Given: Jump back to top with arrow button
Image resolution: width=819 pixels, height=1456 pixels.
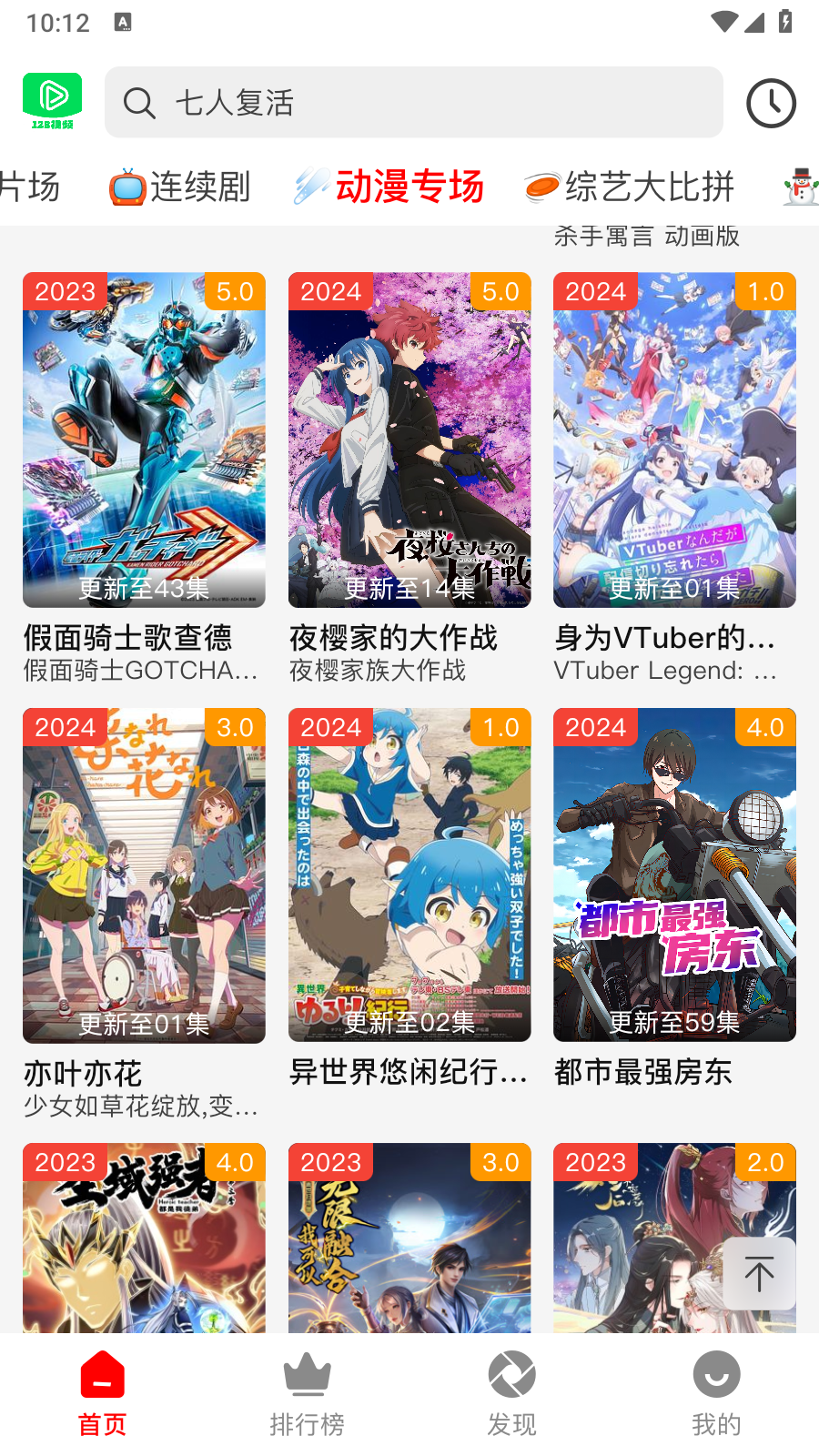Looking at the screenshot, I should (759, 1274).
